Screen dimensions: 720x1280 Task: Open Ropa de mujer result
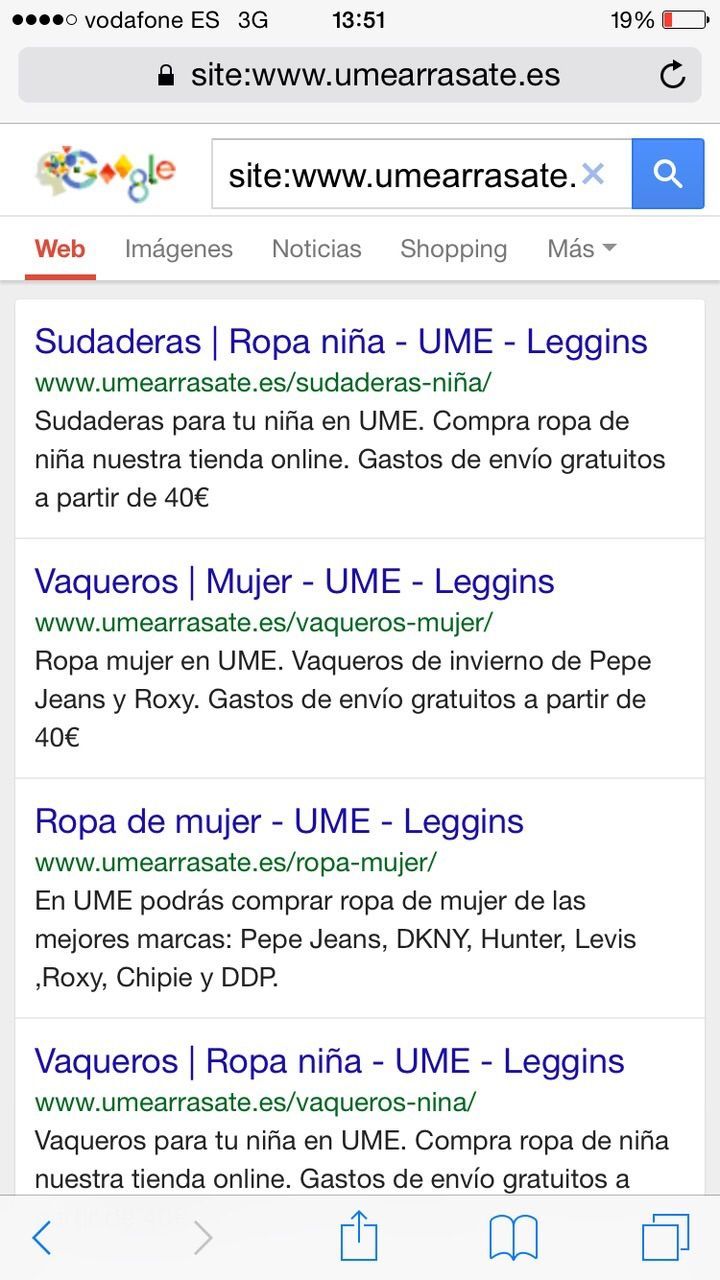click(x=279, y=822)
